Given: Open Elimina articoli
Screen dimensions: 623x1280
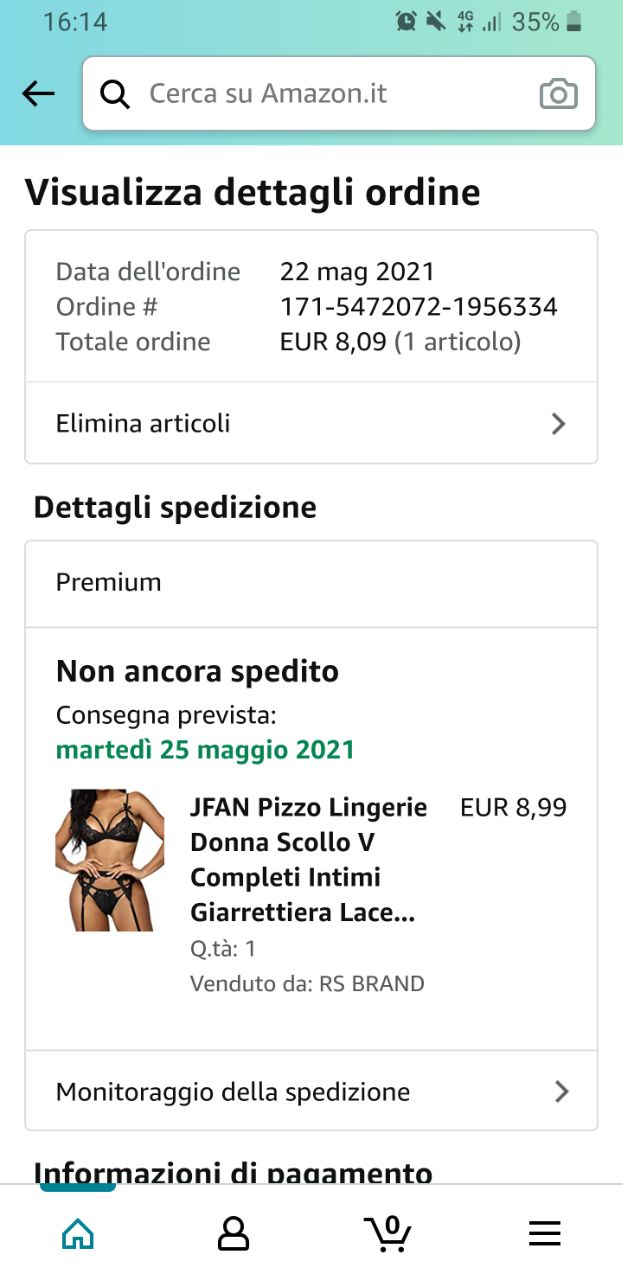Looking at the screenshot, I should [311, 423].
